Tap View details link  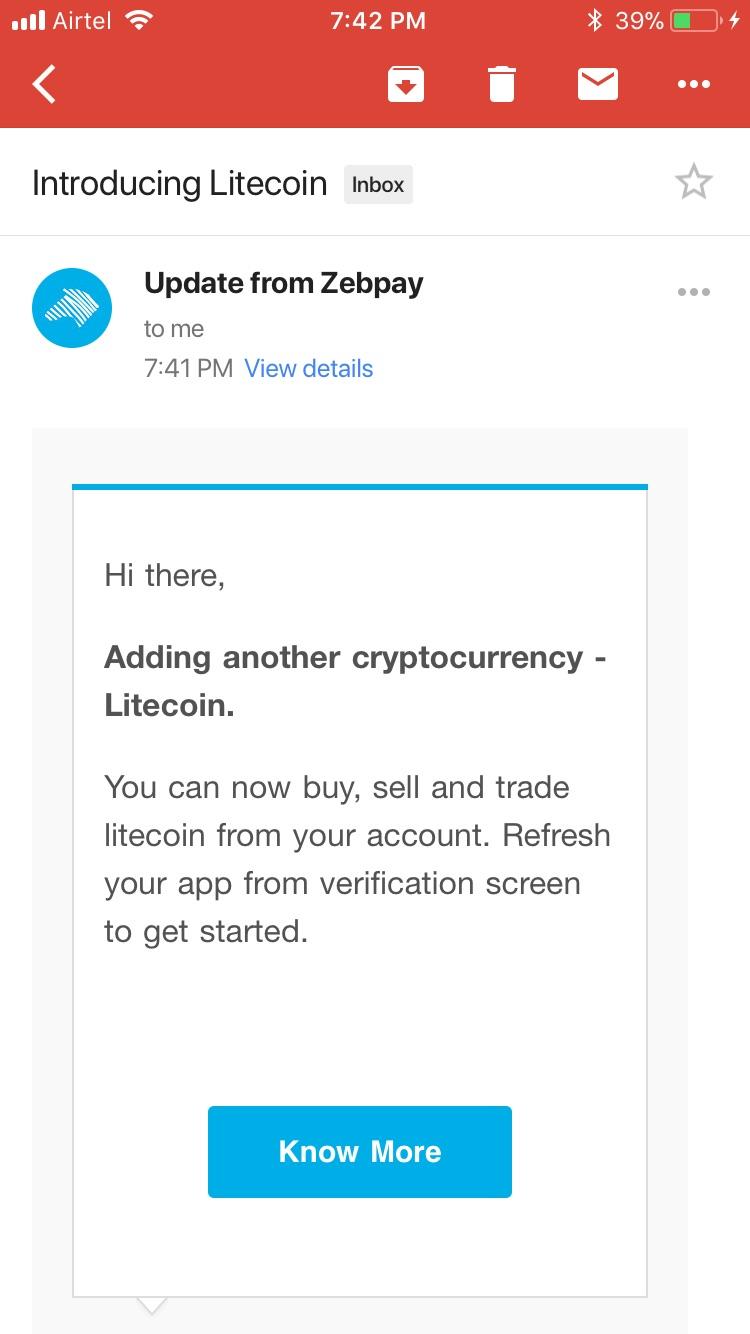(308, 368)
